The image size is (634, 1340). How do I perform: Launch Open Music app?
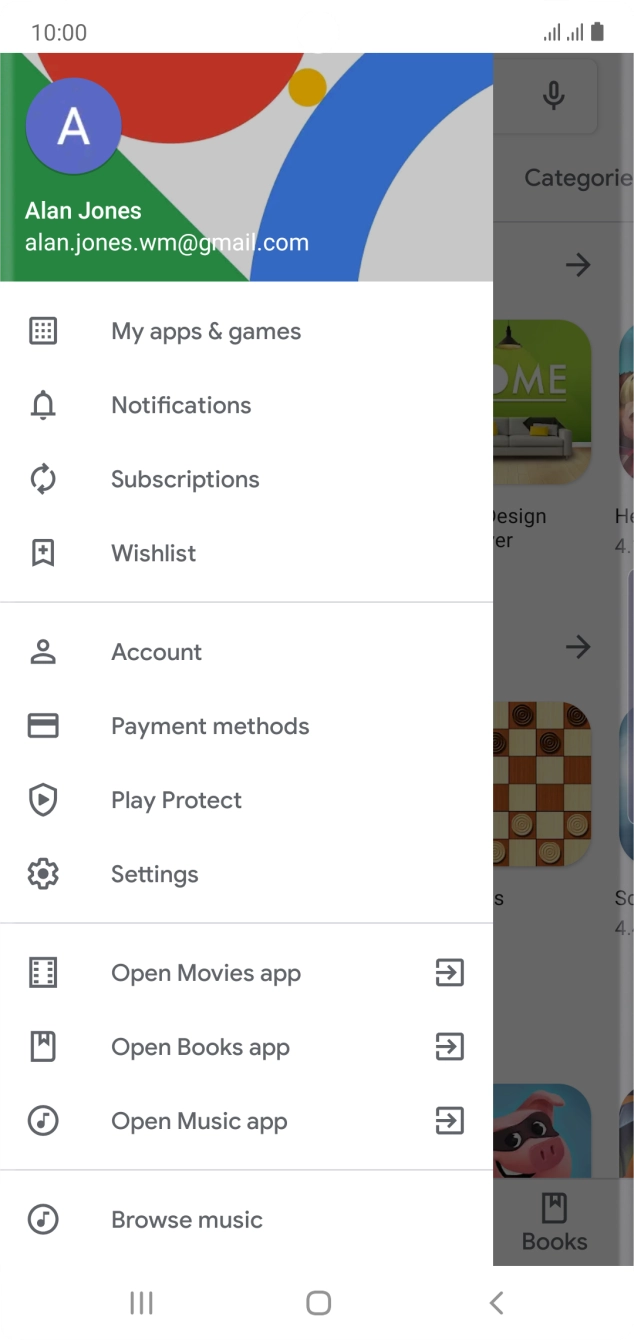pos(199,1122)
